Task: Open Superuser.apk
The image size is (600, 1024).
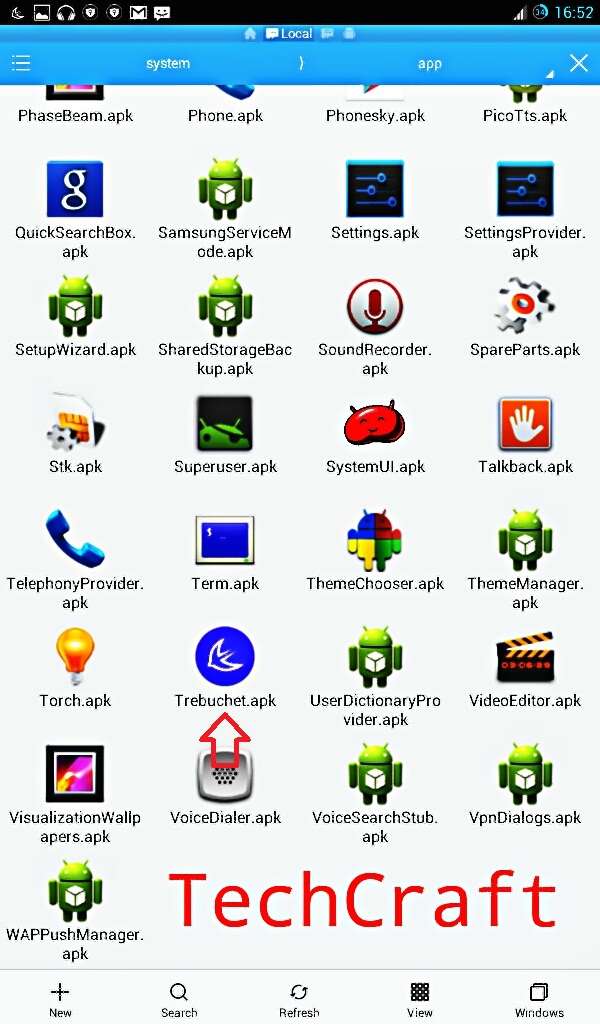Action: pos(225,424)
